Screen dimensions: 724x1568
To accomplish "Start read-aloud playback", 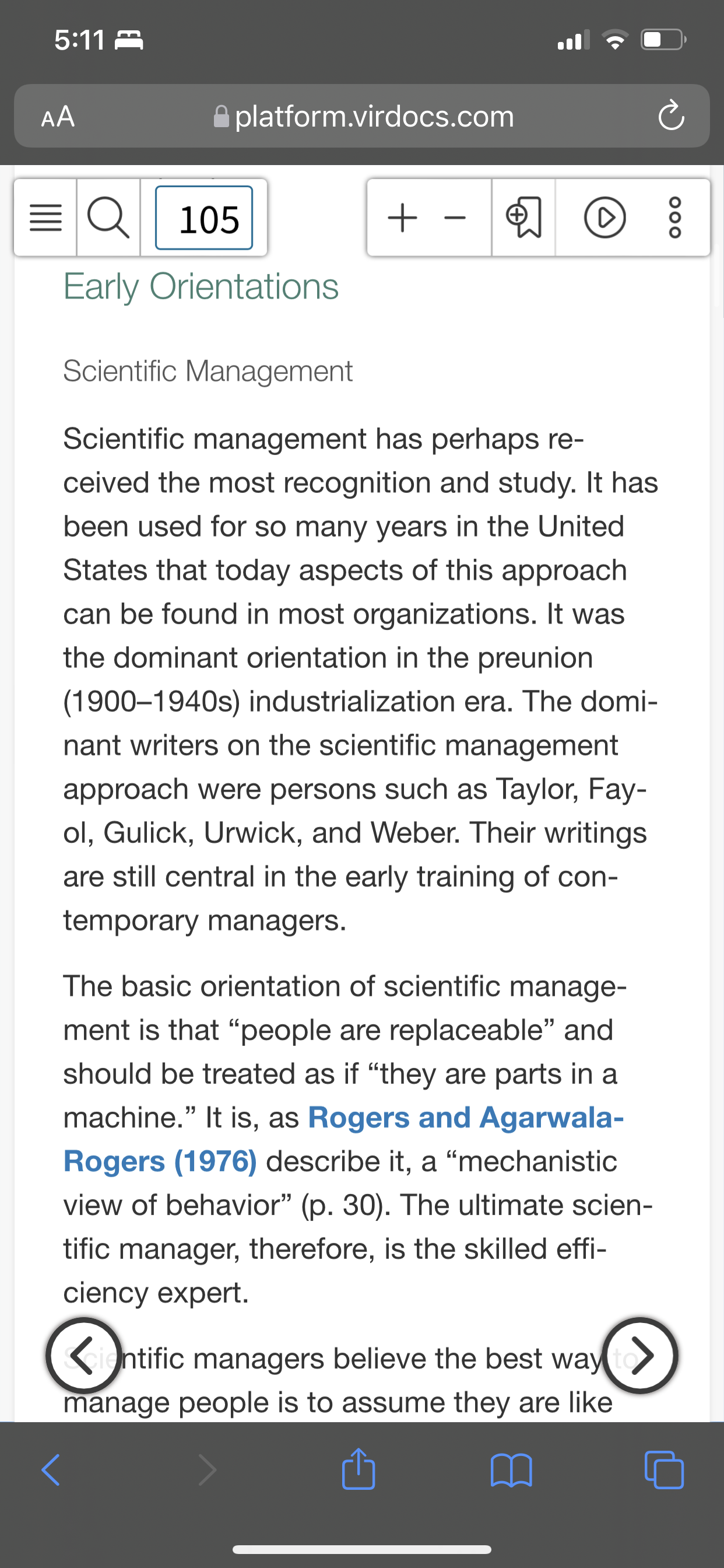I will [x=604, y=218].
